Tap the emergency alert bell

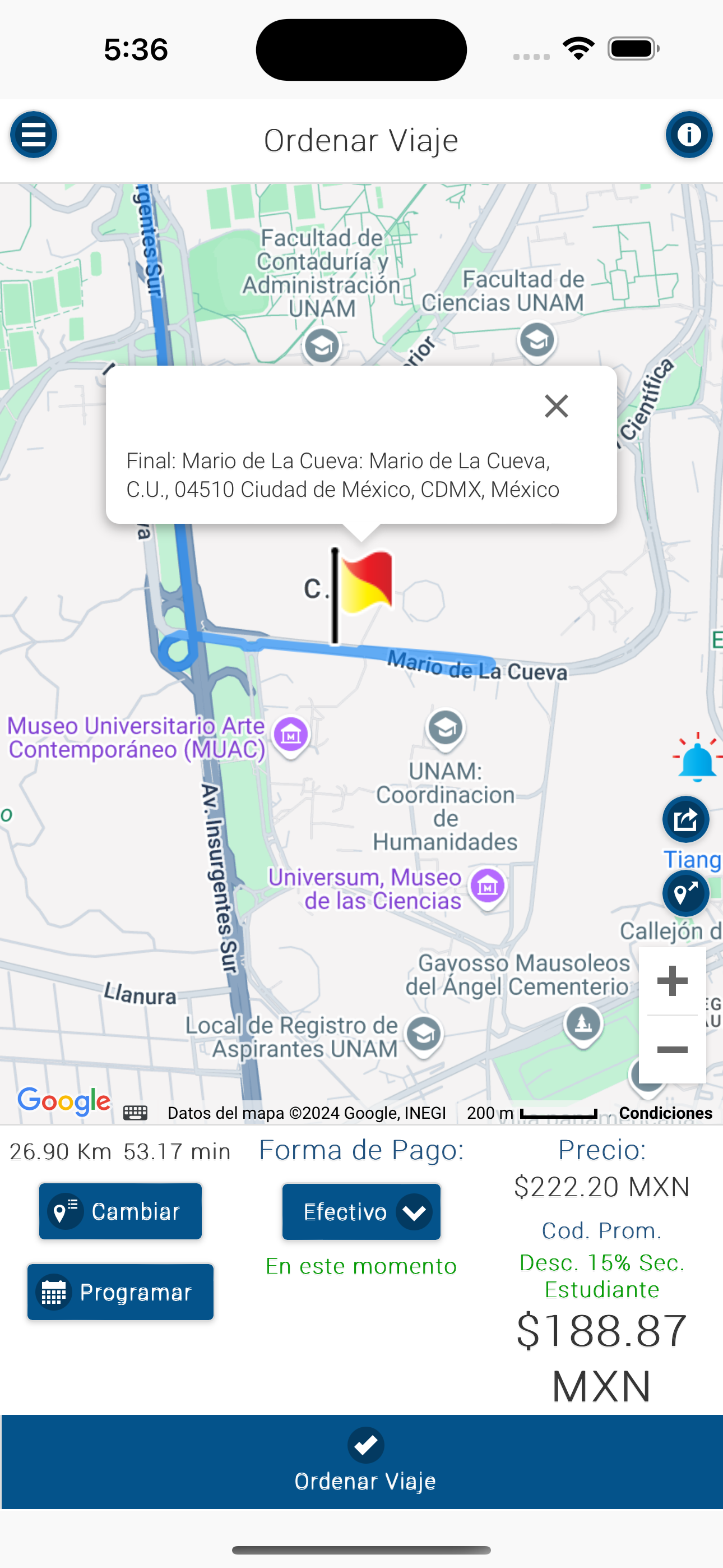[x=697, y=758]
